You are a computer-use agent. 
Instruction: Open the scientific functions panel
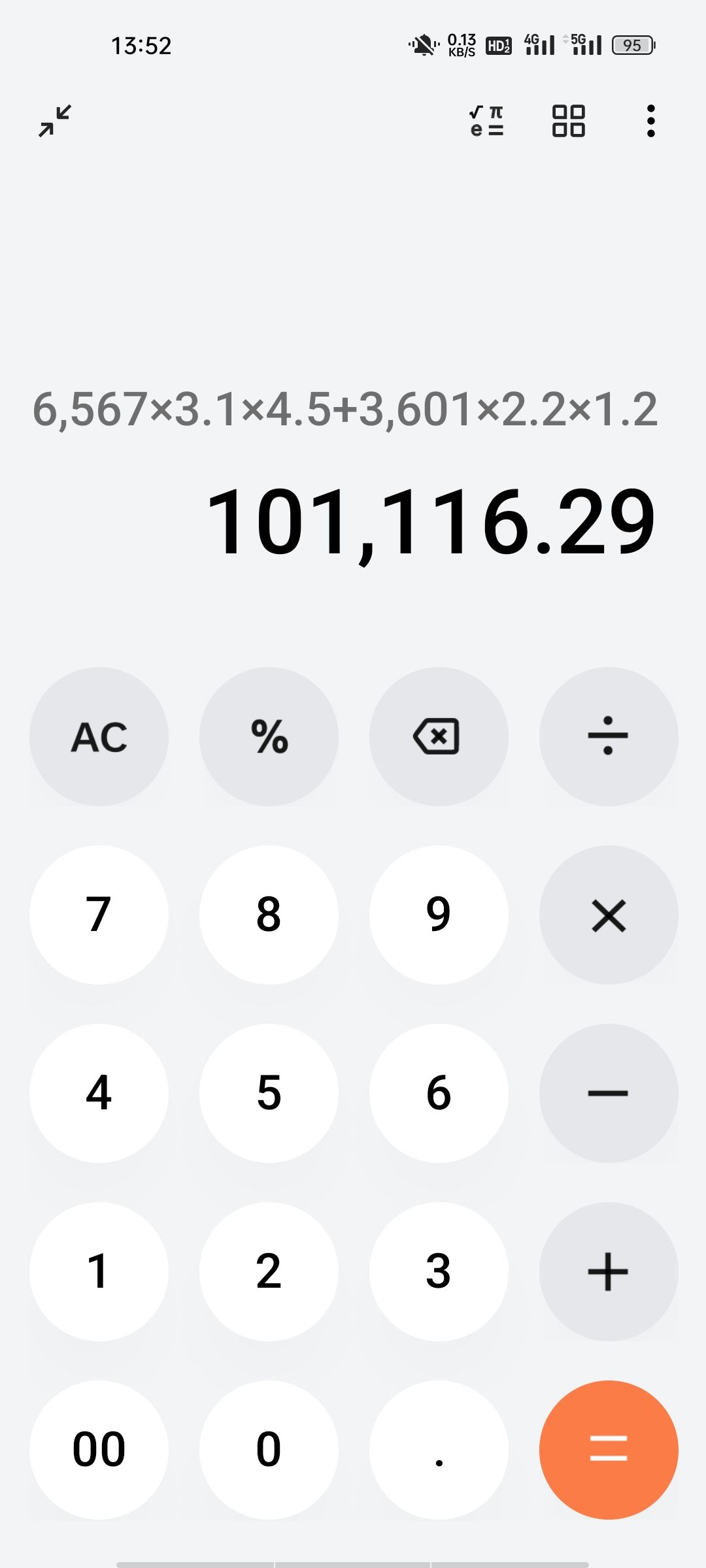(487, 121)
